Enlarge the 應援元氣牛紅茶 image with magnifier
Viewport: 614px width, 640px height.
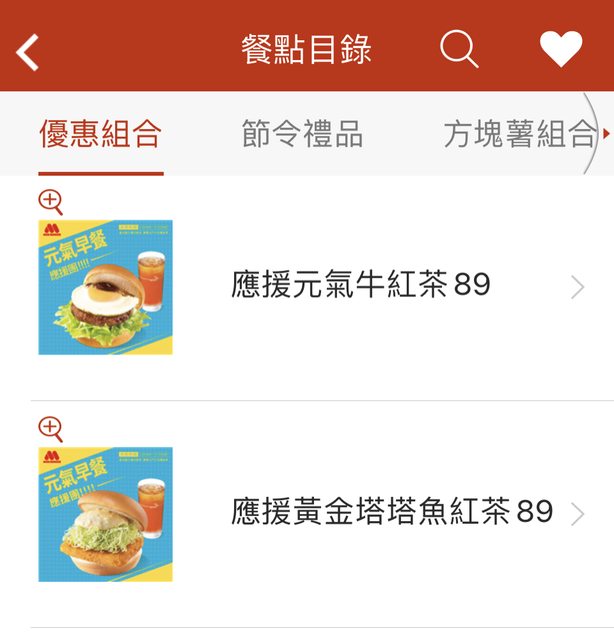click(x=51, y=202)
